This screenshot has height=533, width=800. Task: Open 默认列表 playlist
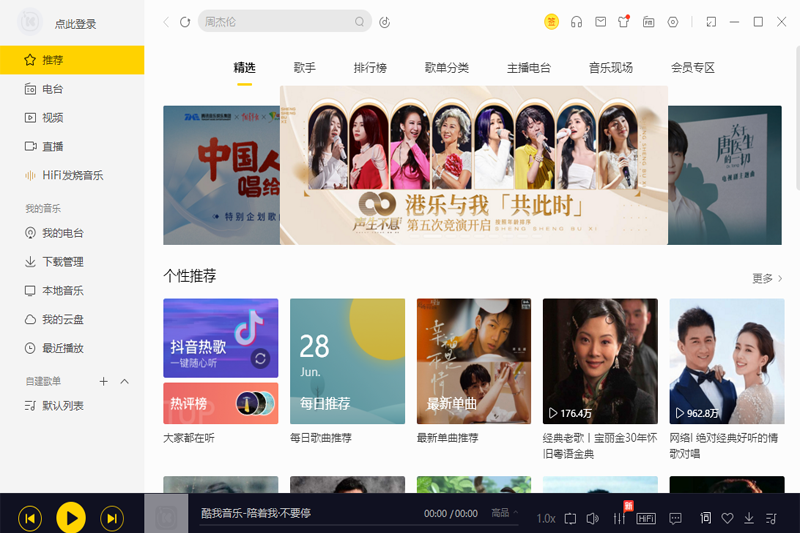pyautogui.click(x=62, y=406)
